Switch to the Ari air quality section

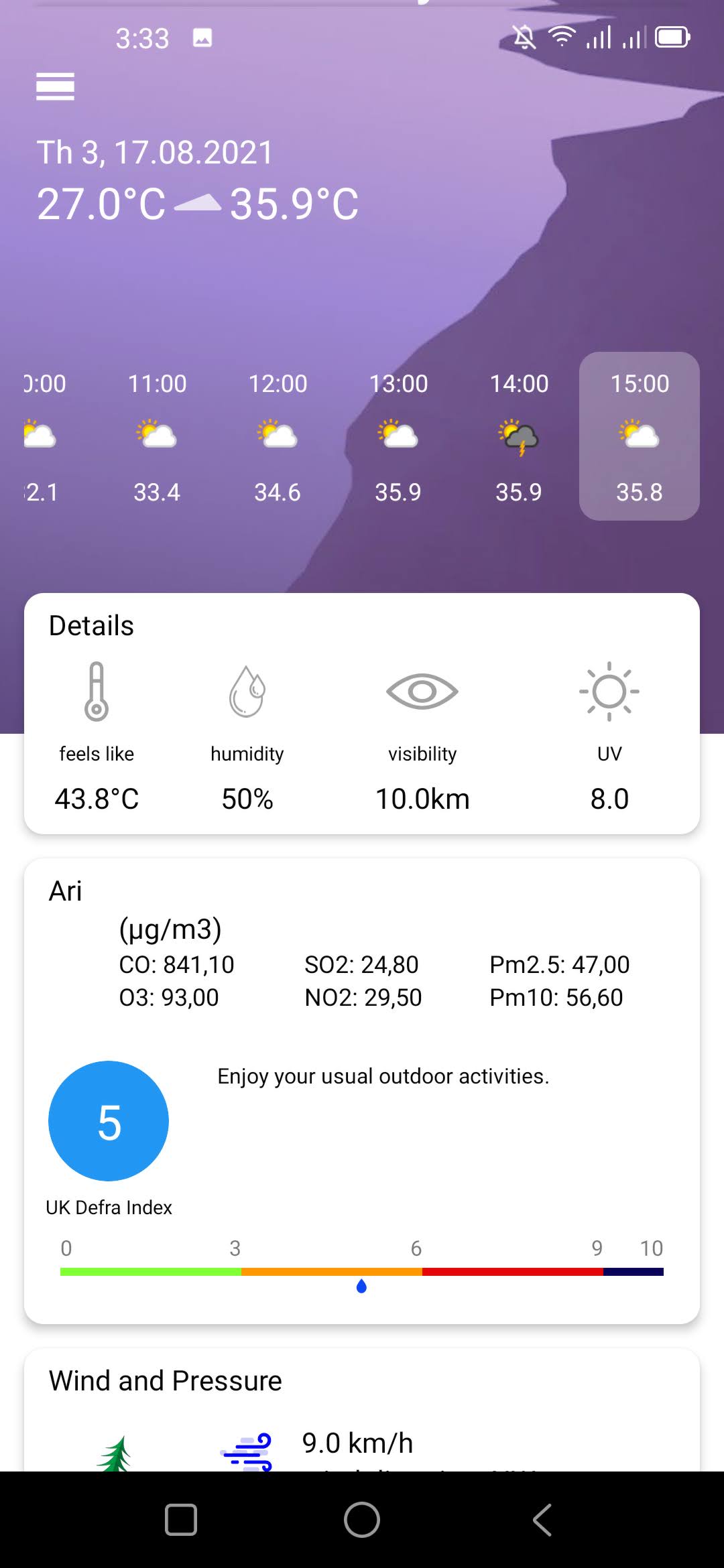(x=65, y=890)
